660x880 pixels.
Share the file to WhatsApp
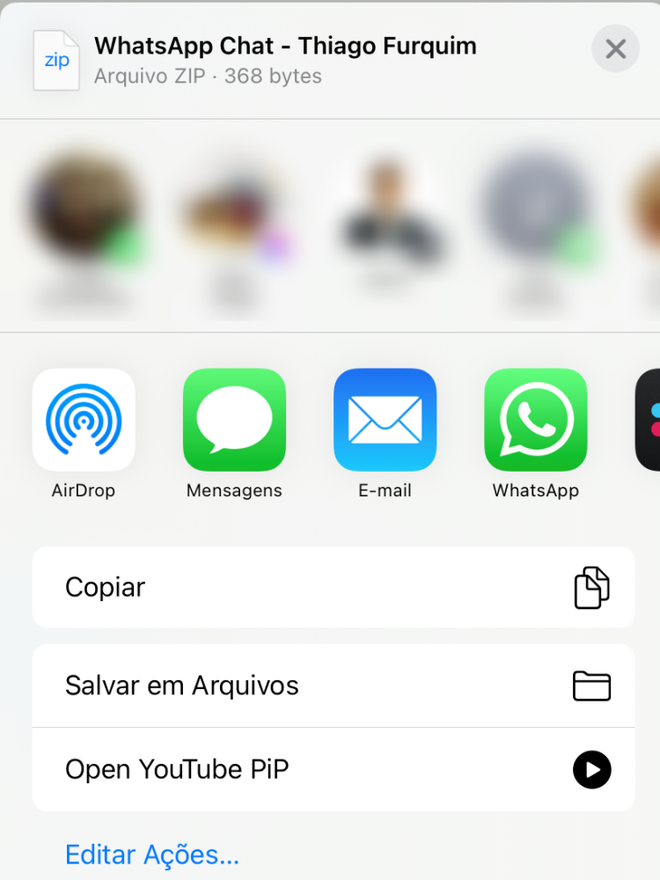coord(535,420)
